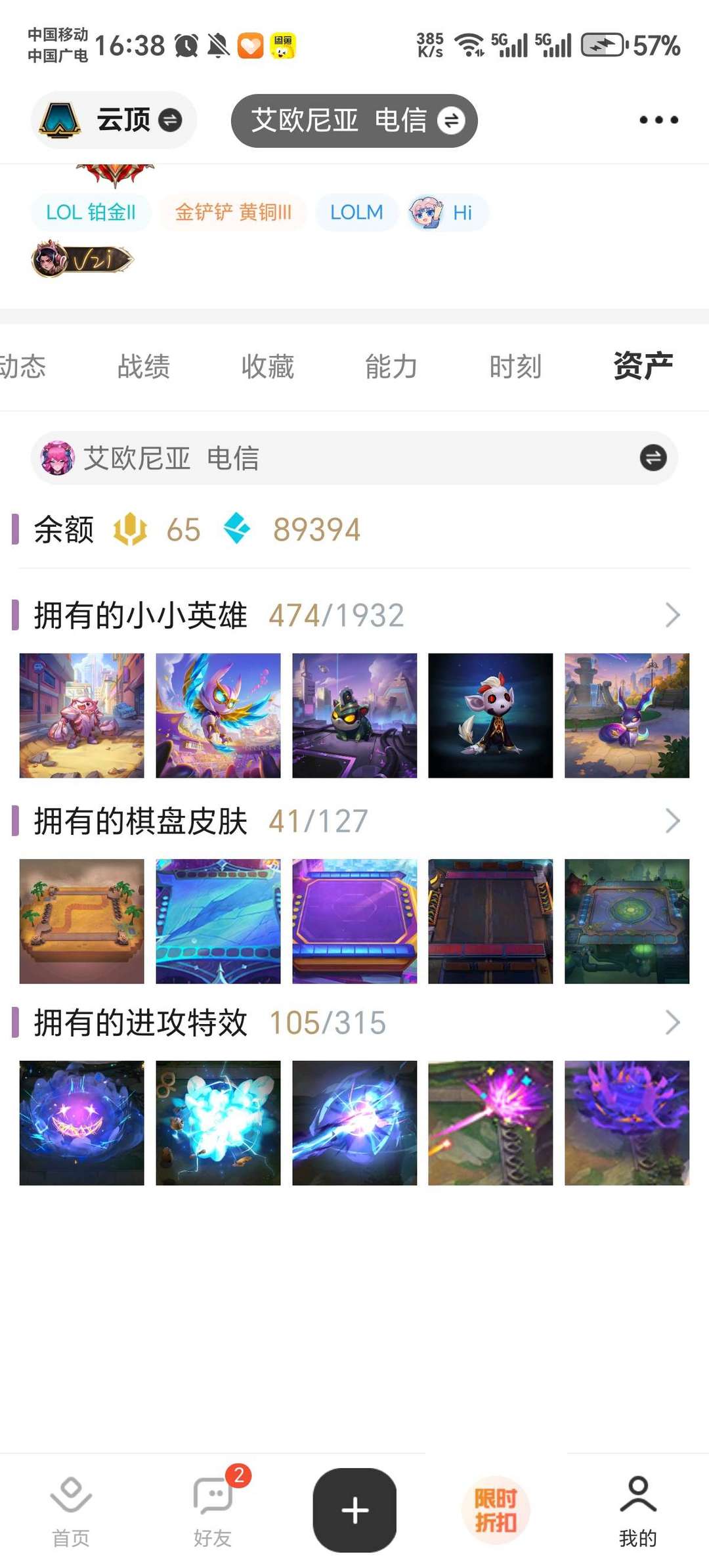Screen dimensions: 709x1568
Task: Tap the LOL 铂金II rank chip
Action: click(91, 212)
